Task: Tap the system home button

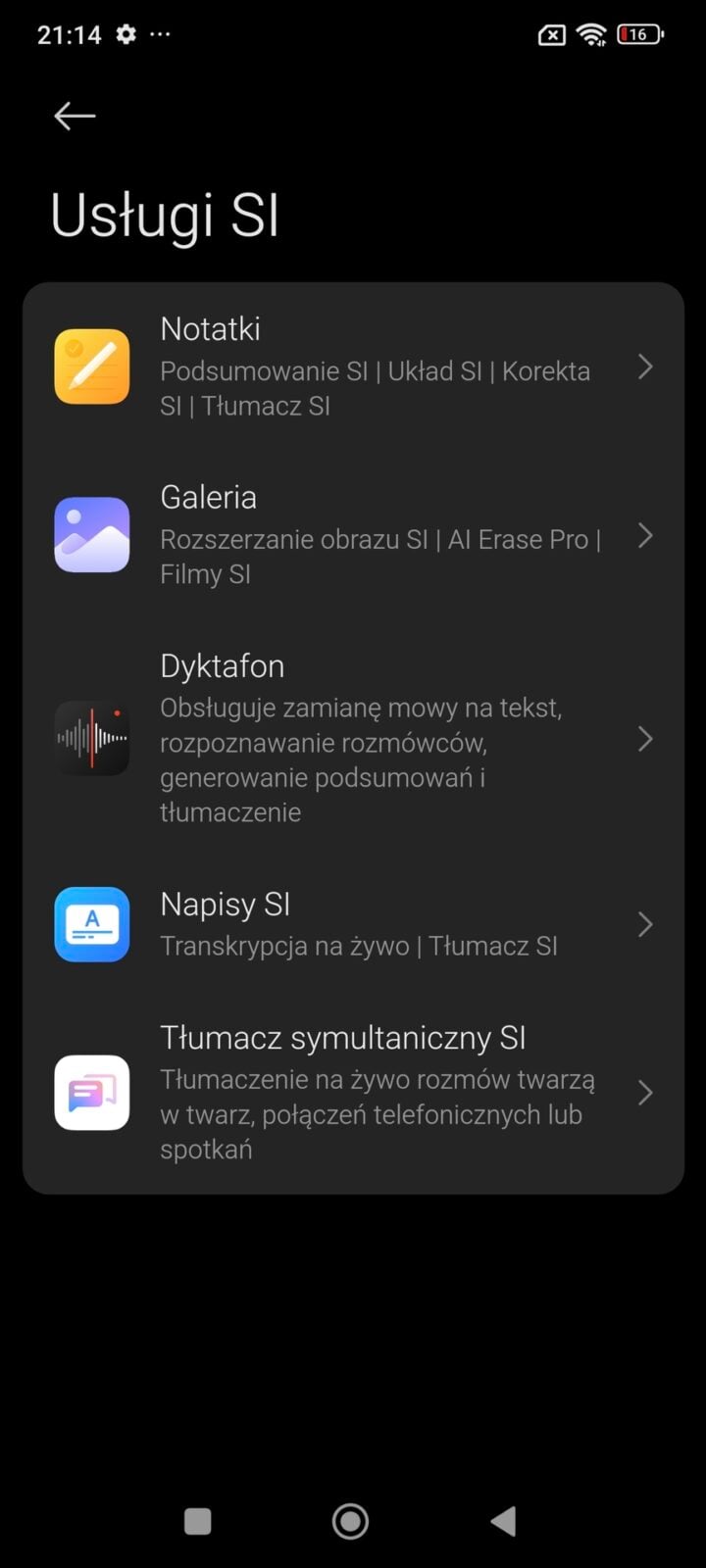Action: 350,1521
